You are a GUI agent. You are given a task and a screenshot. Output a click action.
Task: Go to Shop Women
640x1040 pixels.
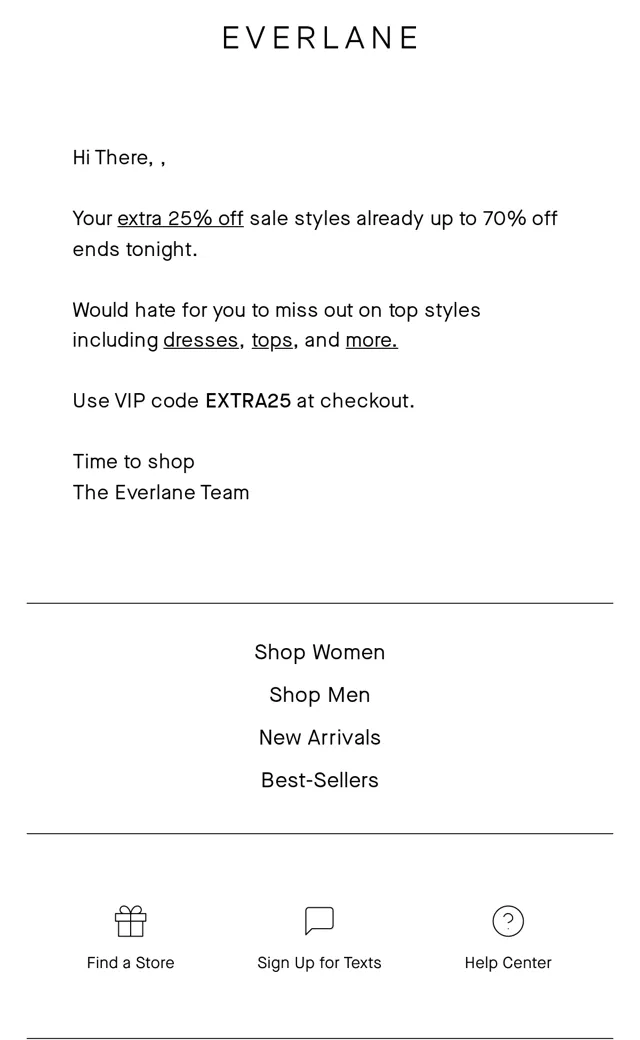pyautogui.click(x=320, y=652)
